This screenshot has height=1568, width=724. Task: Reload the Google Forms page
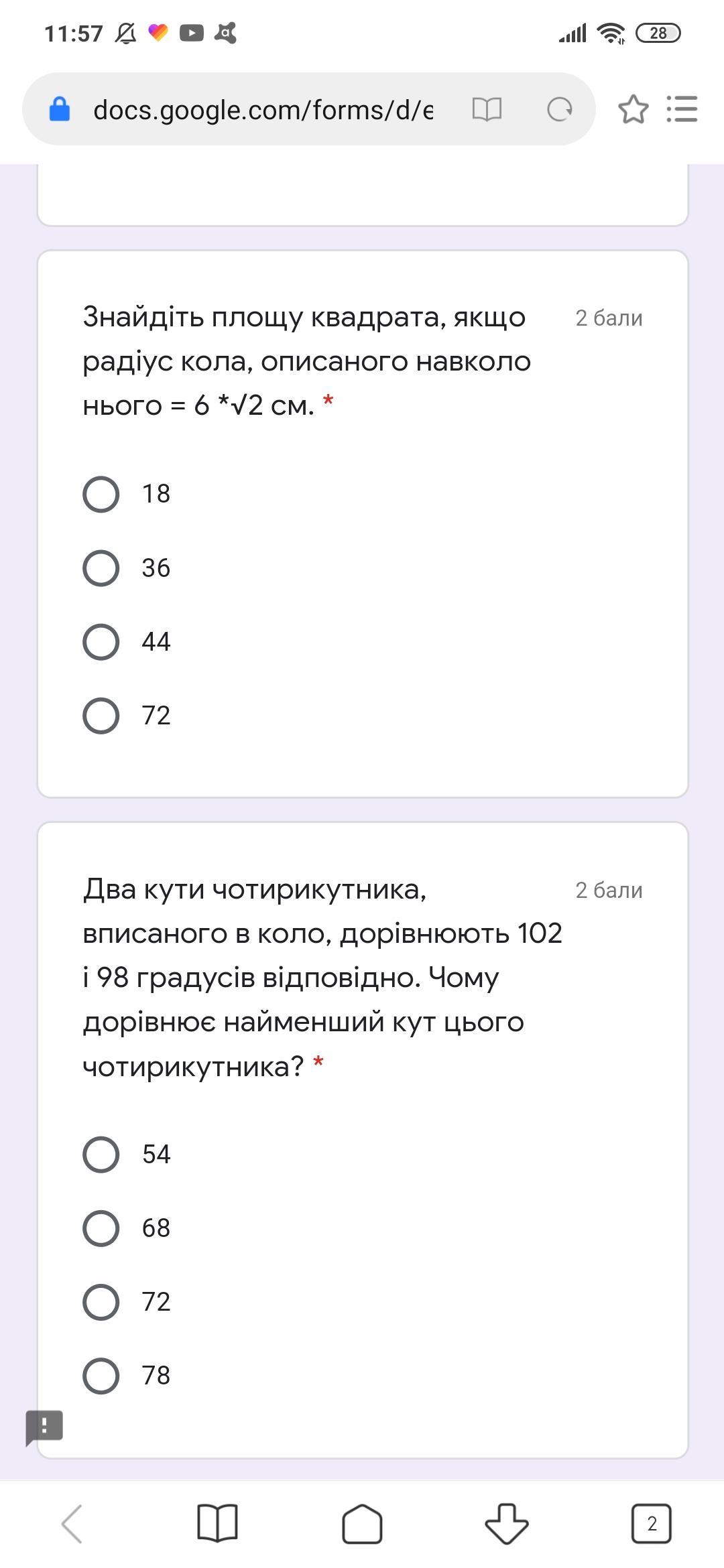point(560,109)
